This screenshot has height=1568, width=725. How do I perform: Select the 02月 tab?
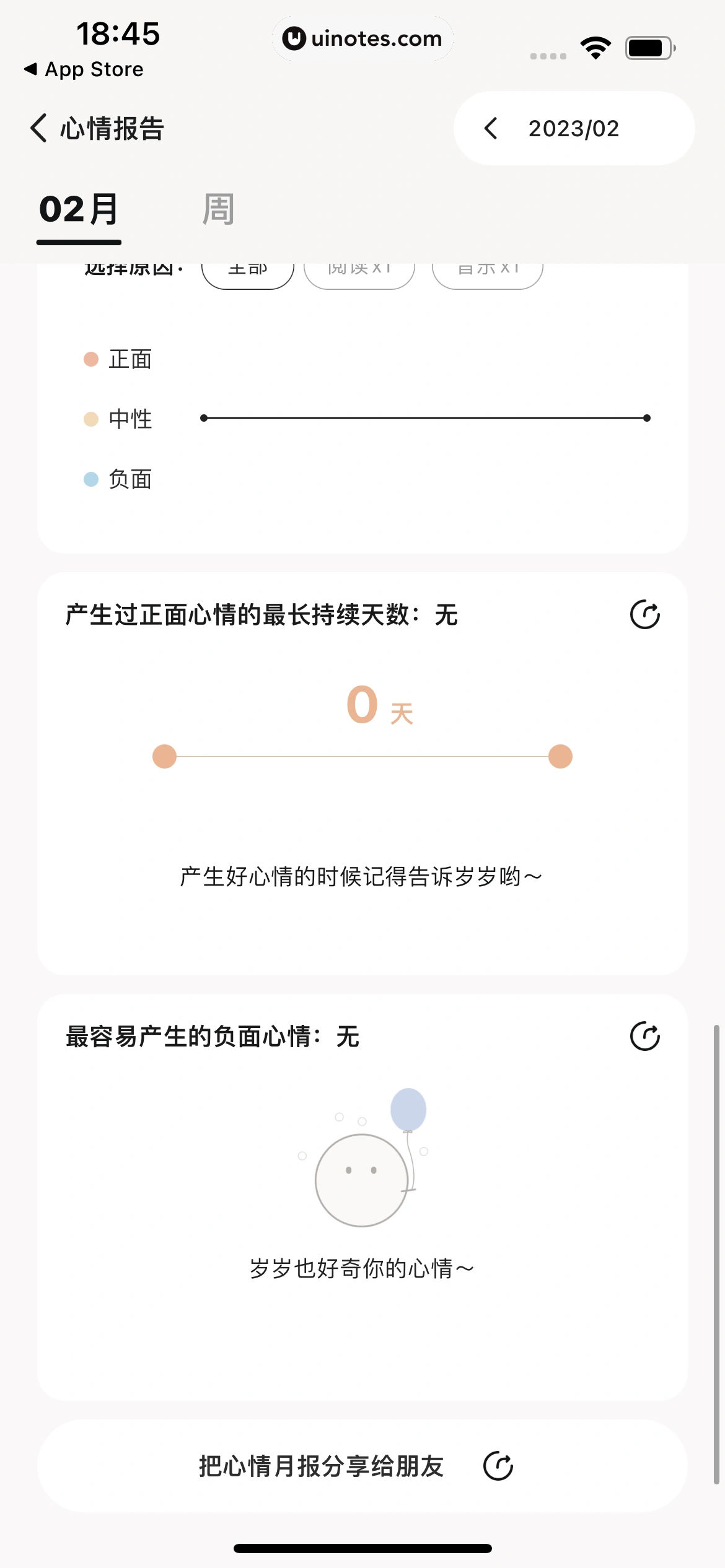pos(79,209)
